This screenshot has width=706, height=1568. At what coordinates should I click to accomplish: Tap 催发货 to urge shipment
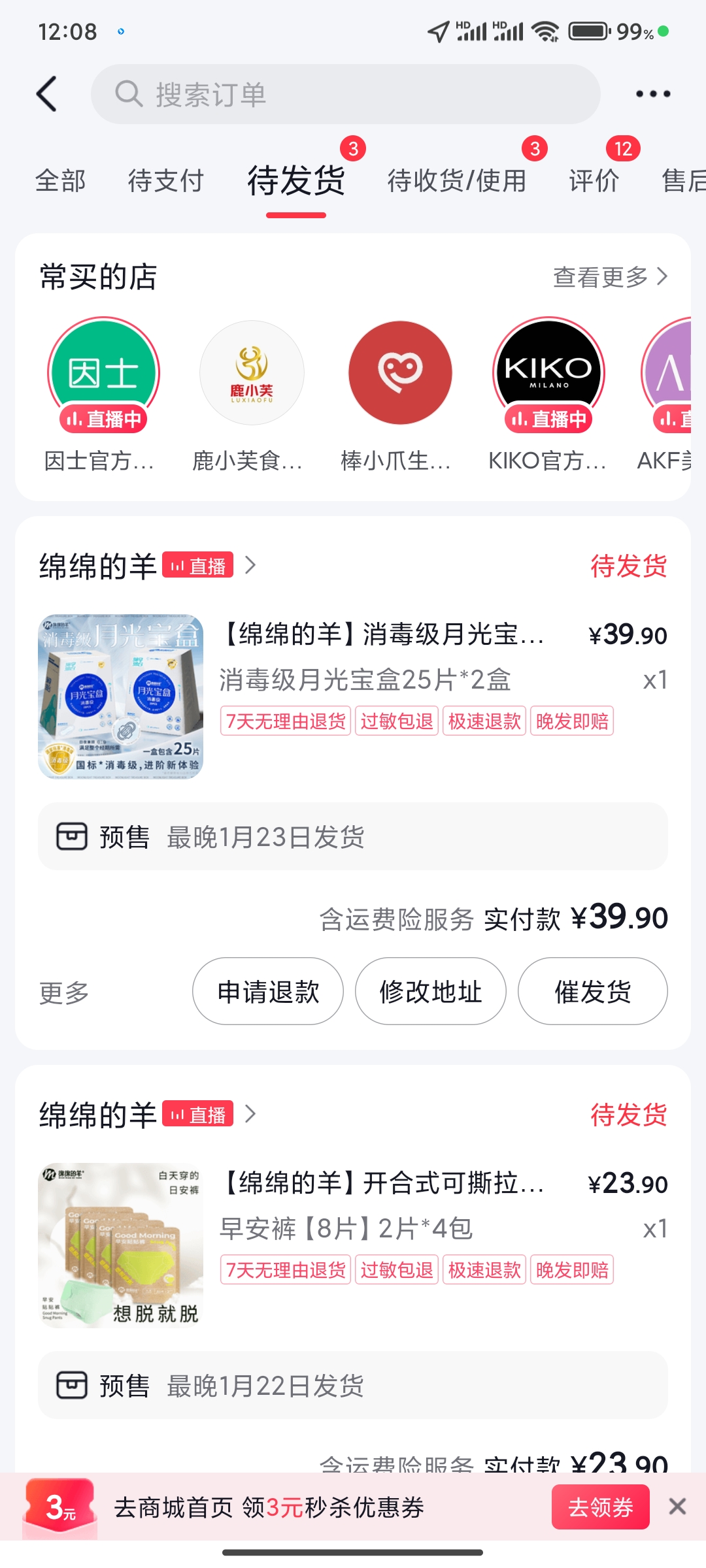coord(593,991)
